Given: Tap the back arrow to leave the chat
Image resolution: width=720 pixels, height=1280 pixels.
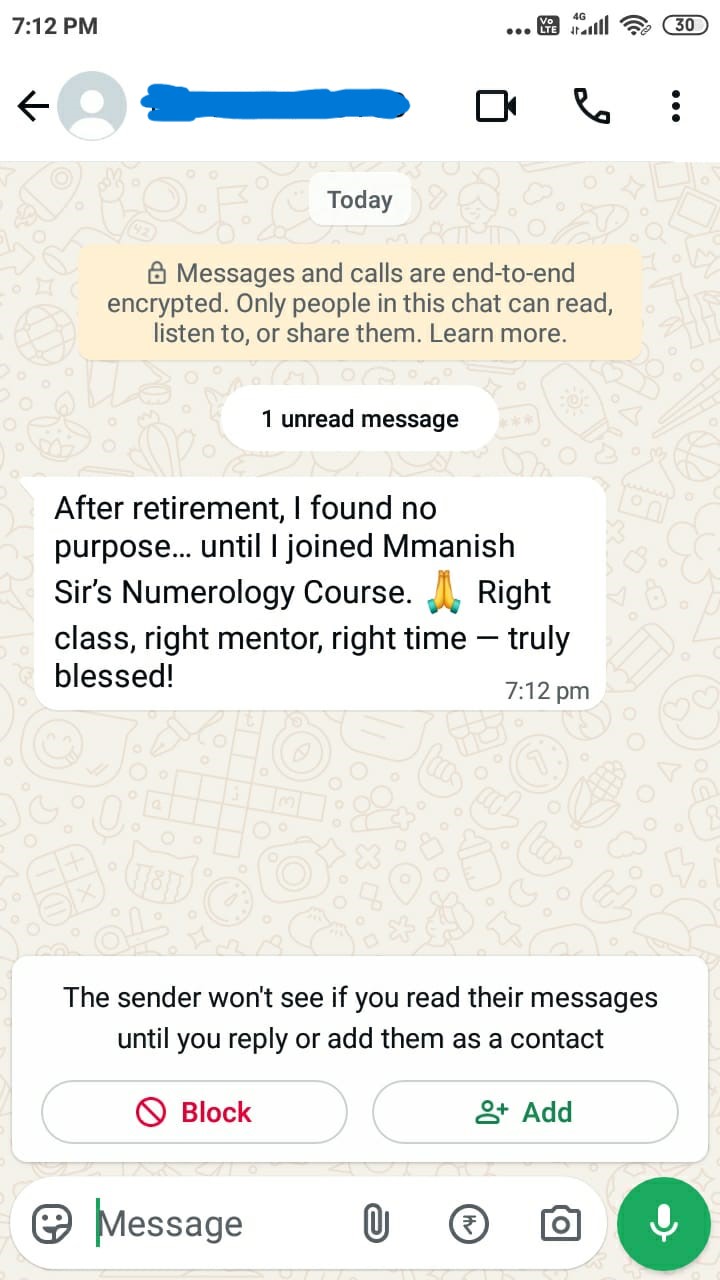Looking at the screenshot, I should coord(33,104).
